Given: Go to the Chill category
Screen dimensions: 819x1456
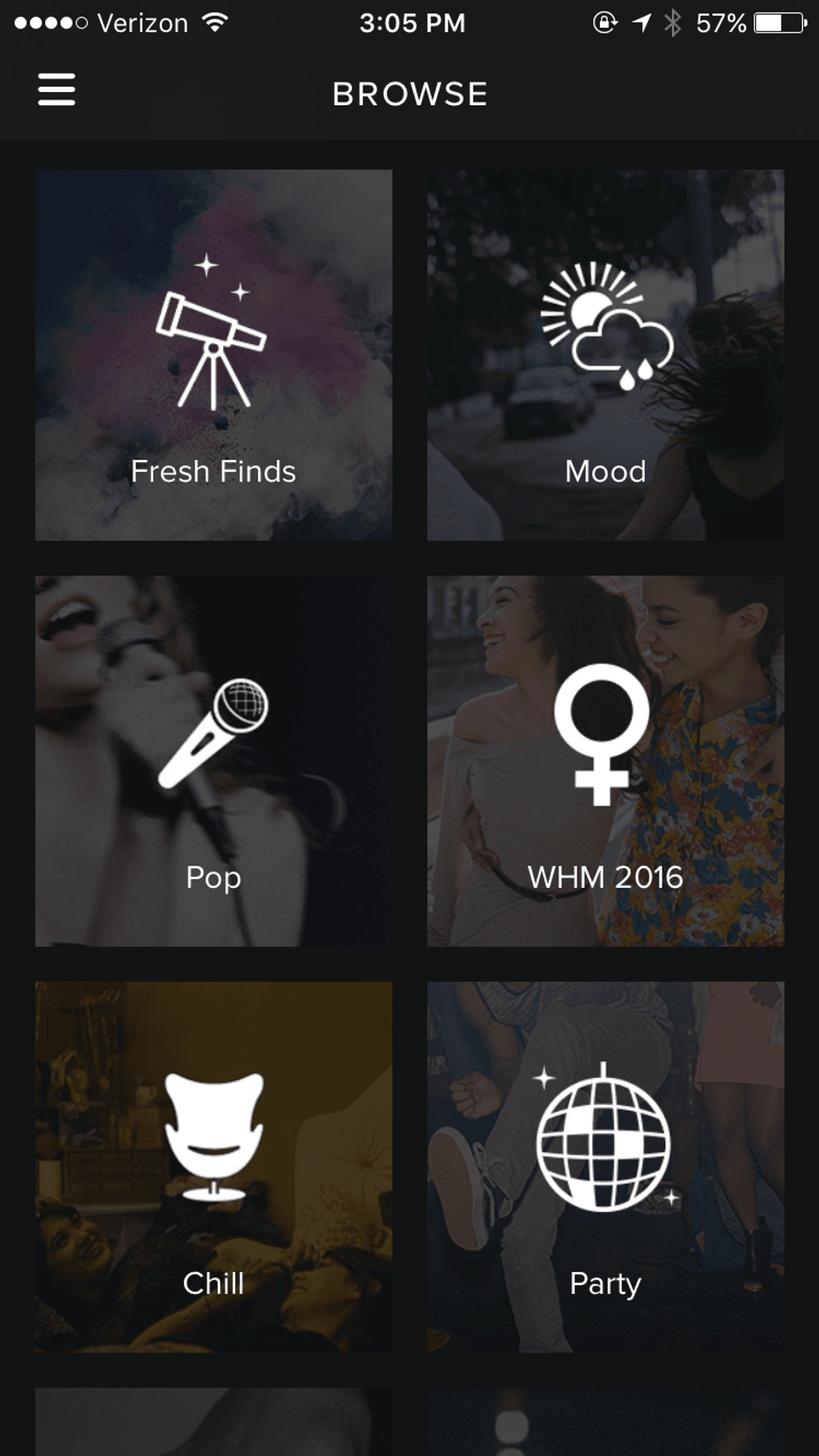Looking at the screenshot, I should tap(213, 1167).
